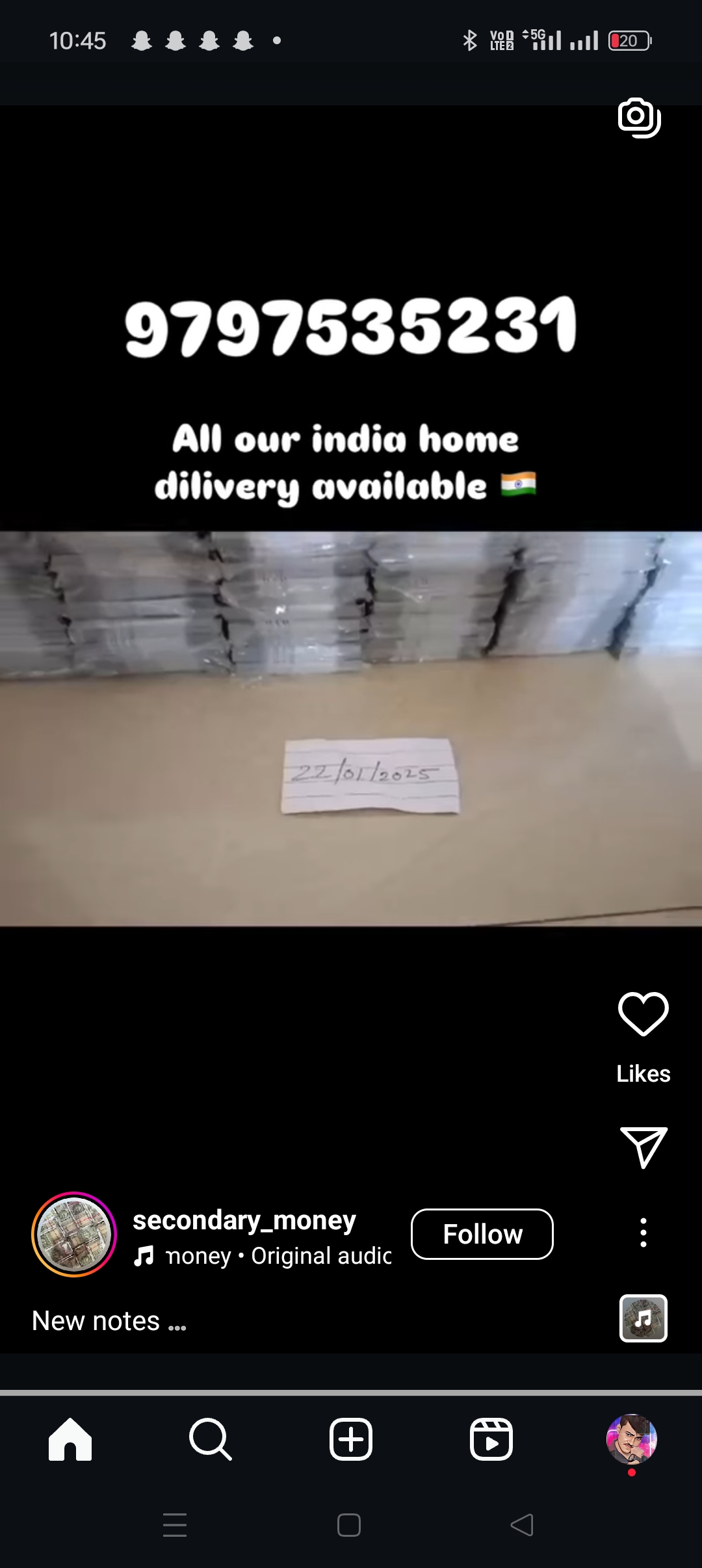Open the three-dot overflow menu
This screenshot has height=1568, width=702.
coord(643,1233)
